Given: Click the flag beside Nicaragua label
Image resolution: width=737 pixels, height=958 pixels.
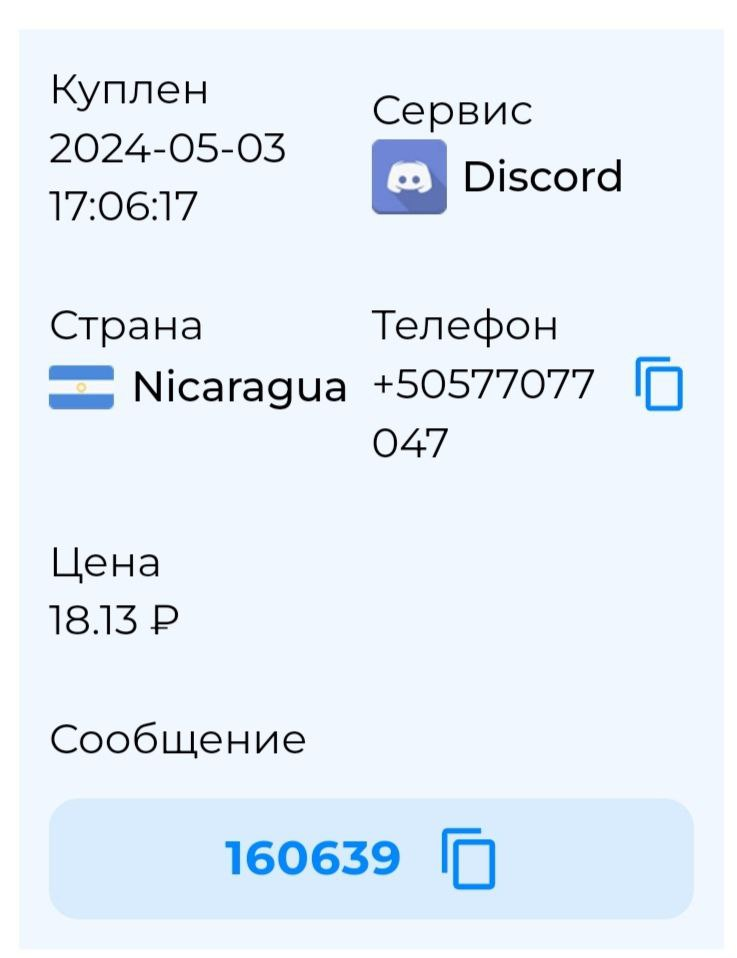Looking at the screenshot, I should click(81, 385).
